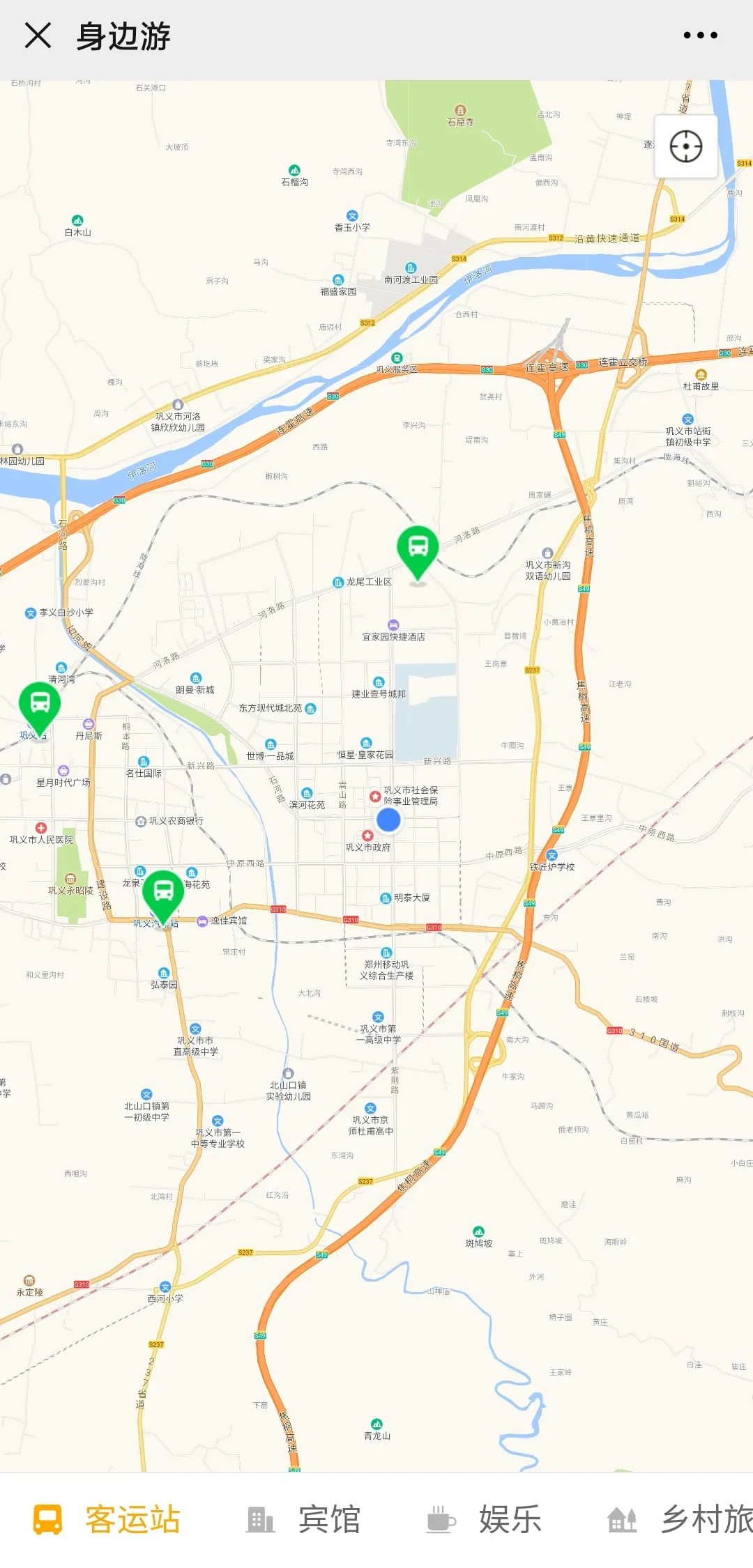Recenter map on my location
Screen dimensions: 753x1568
pyautogui.click(x=686, y=146)
